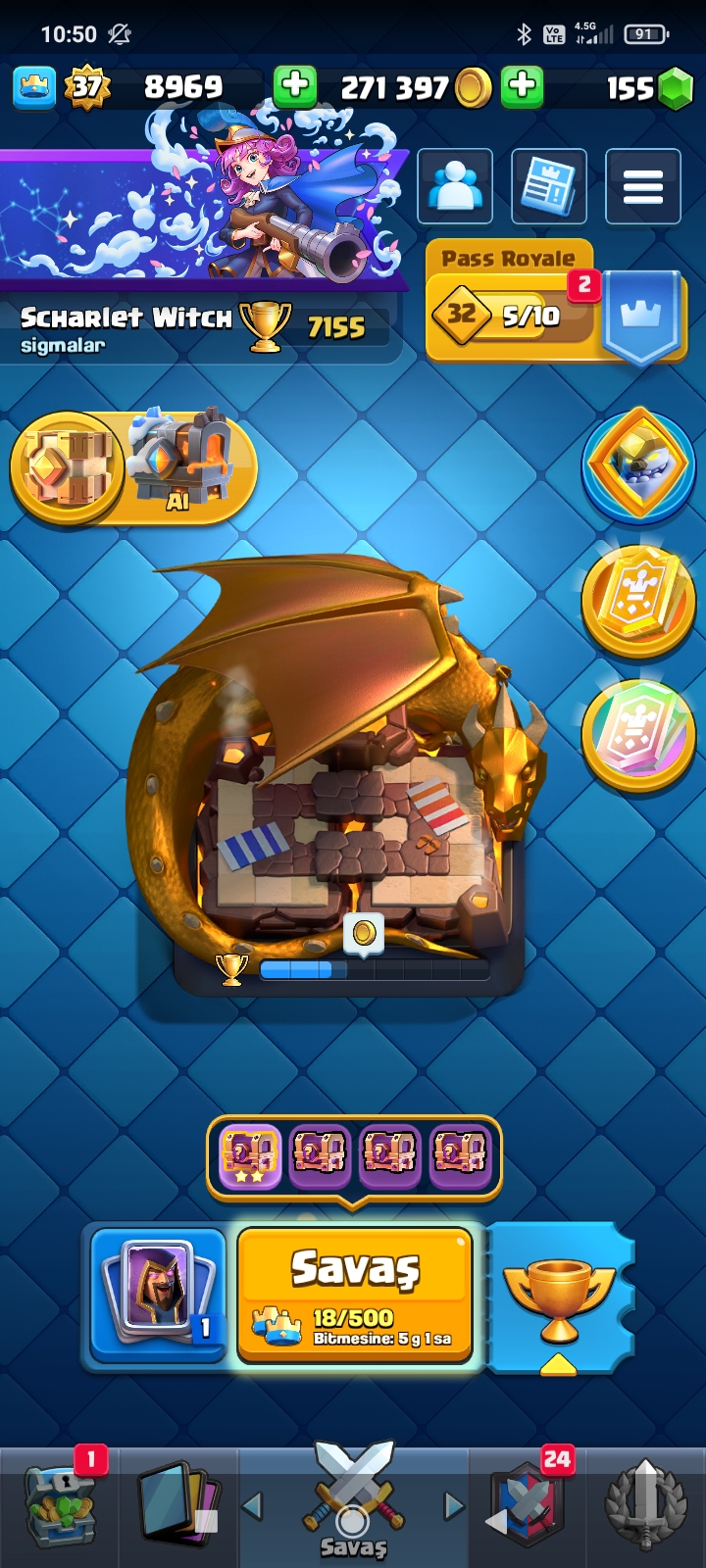
Task: Add gold with the plus button
Action: [x=295, y=86]
